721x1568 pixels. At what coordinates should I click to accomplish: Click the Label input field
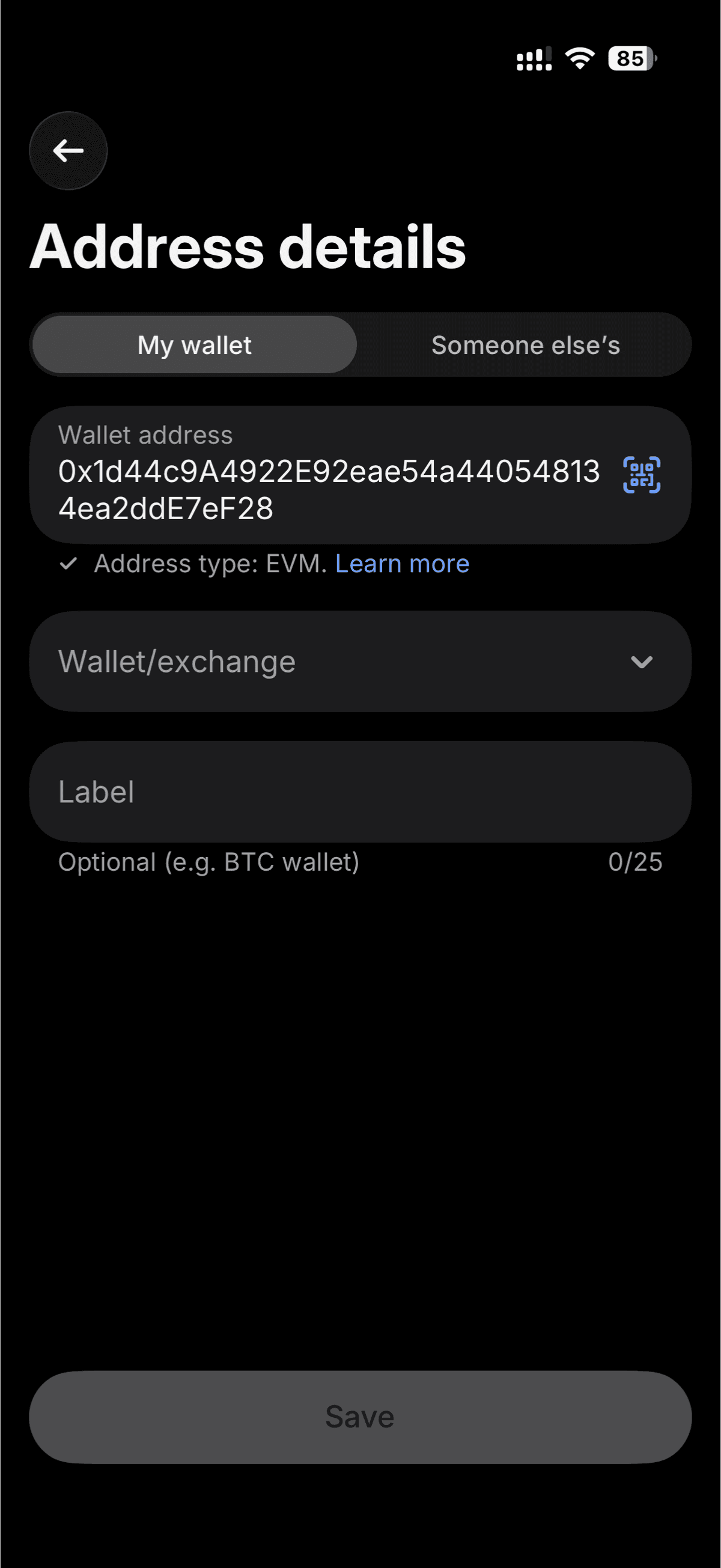click(361, 791)
